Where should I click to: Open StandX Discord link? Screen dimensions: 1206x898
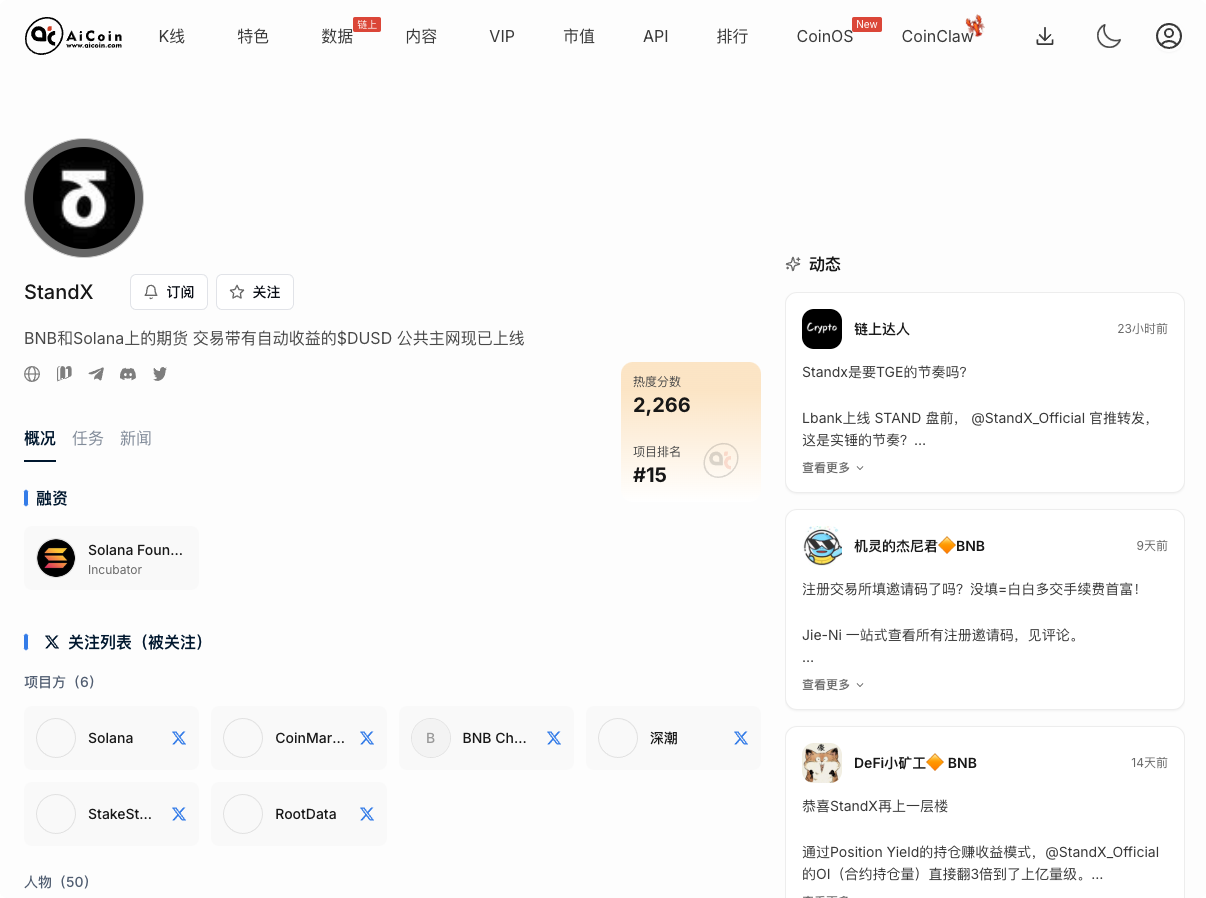pos(128,374)
